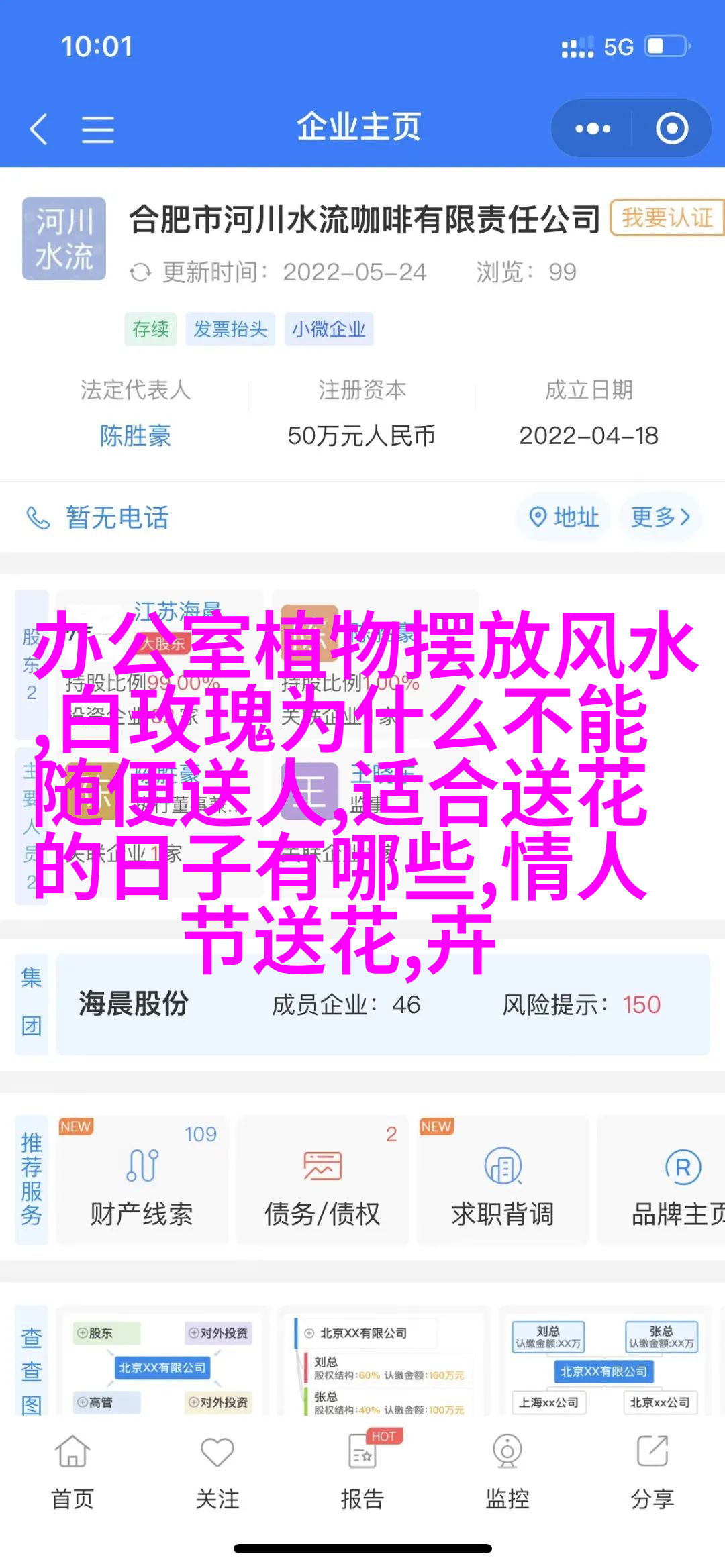Open the 财产线索 service

(142, 1182)
